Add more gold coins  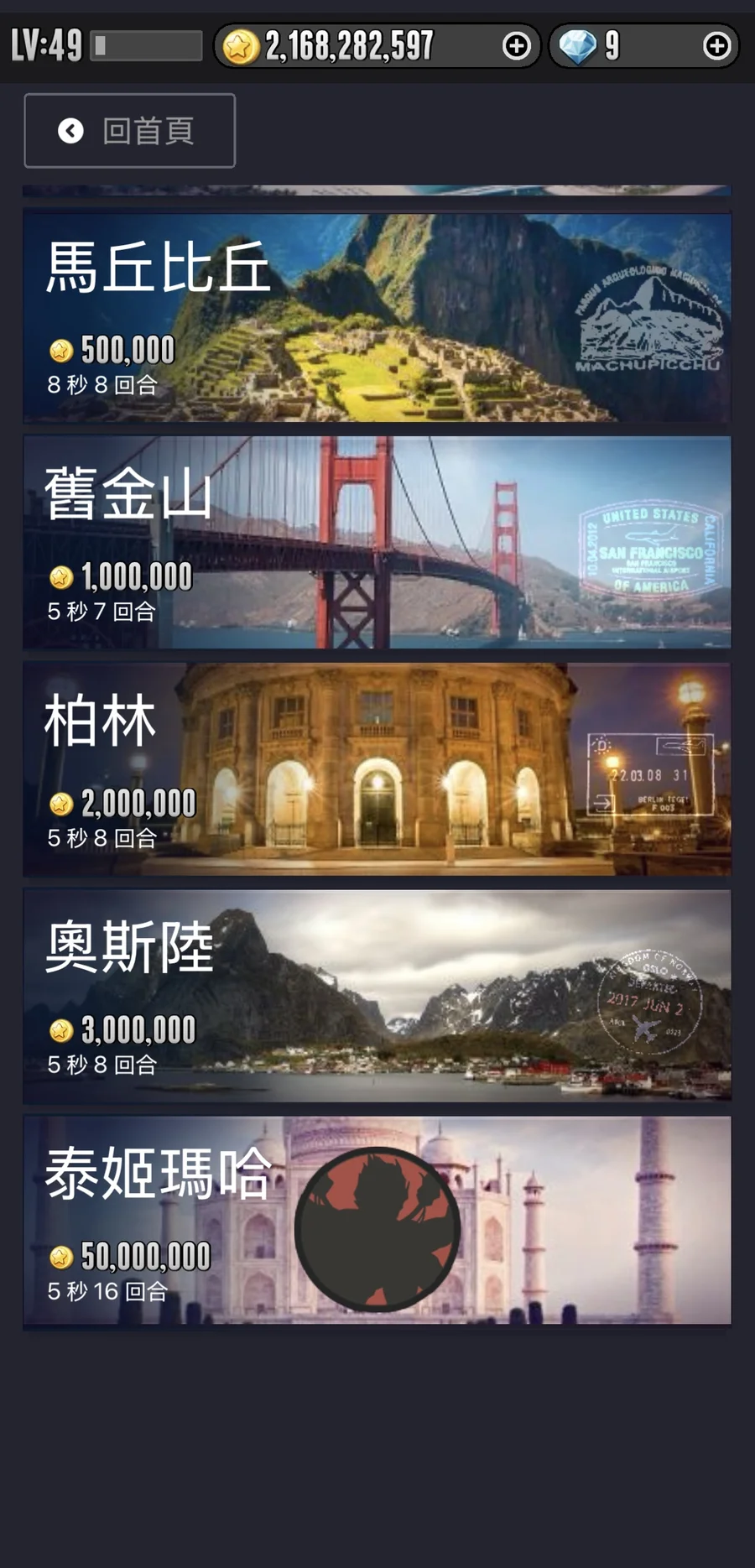516,46
